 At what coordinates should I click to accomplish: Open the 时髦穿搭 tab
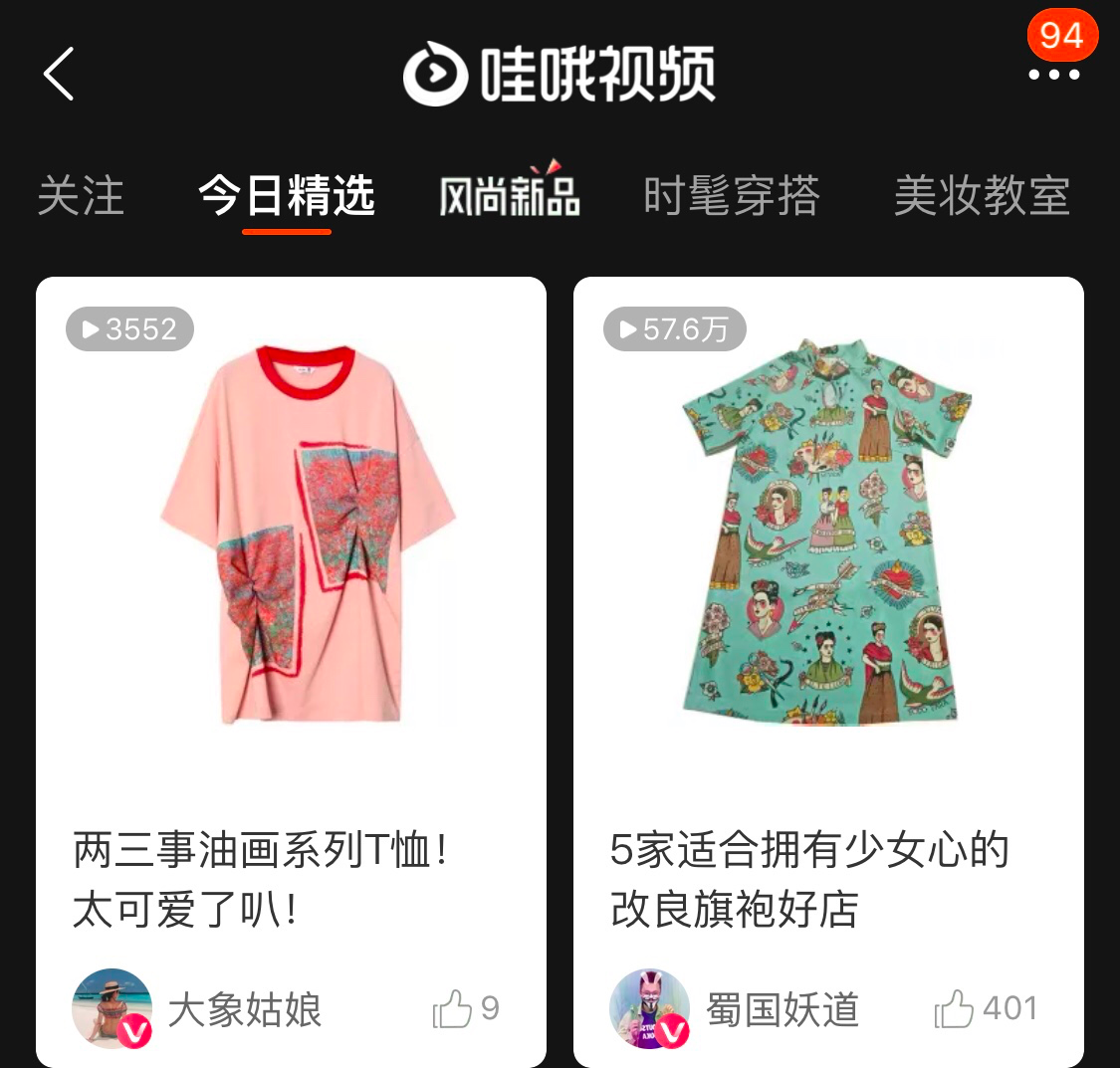point(732,196)
